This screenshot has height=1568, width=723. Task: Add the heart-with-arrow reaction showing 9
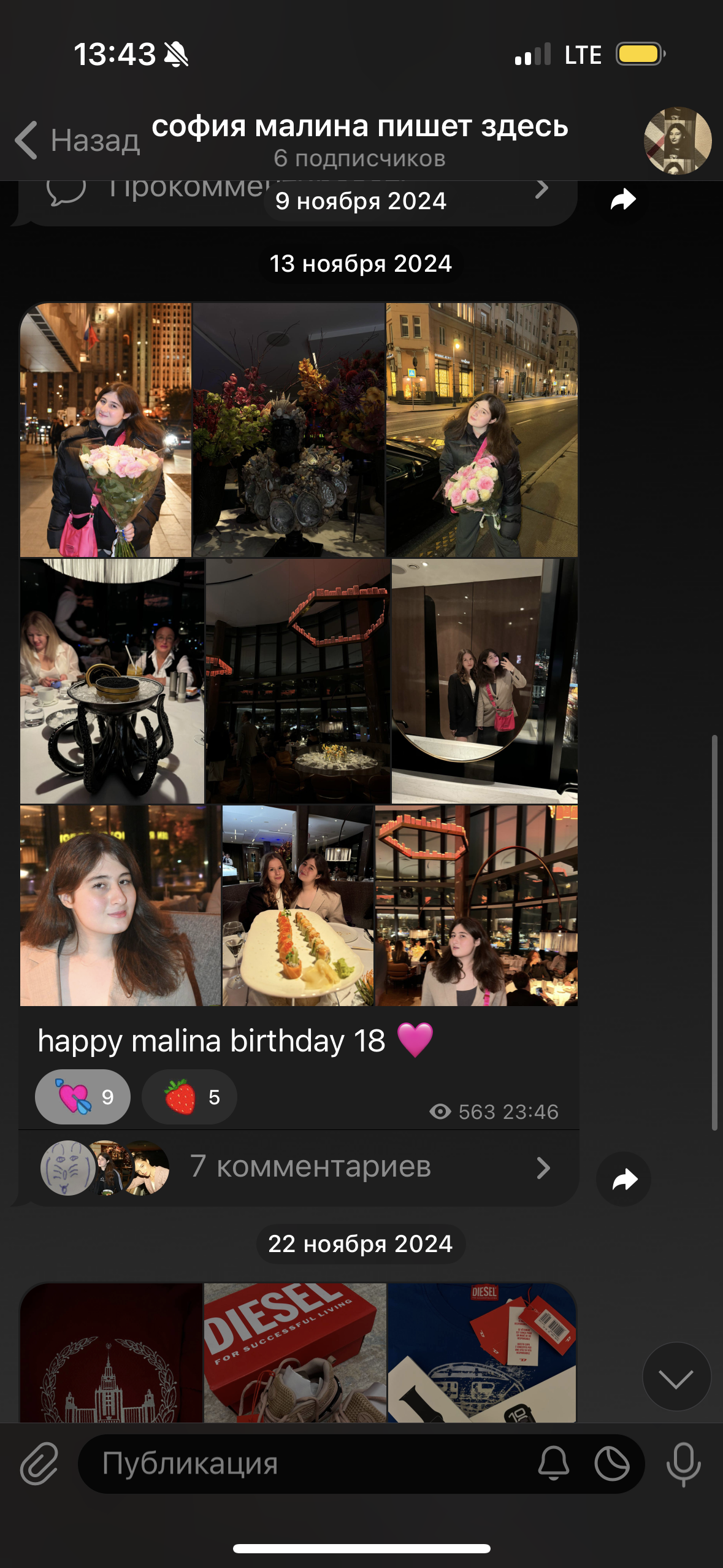tap(83, 1097)
